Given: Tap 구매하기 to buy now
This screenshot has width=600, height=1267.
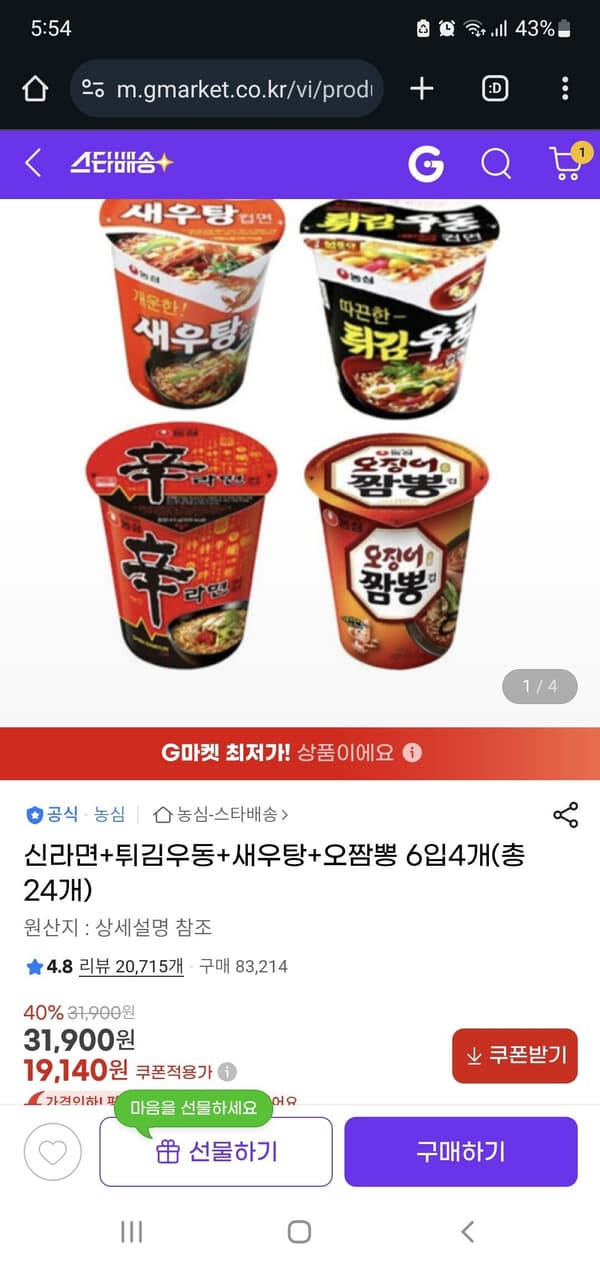Looking at the screenshot, I should (461, 1152).
